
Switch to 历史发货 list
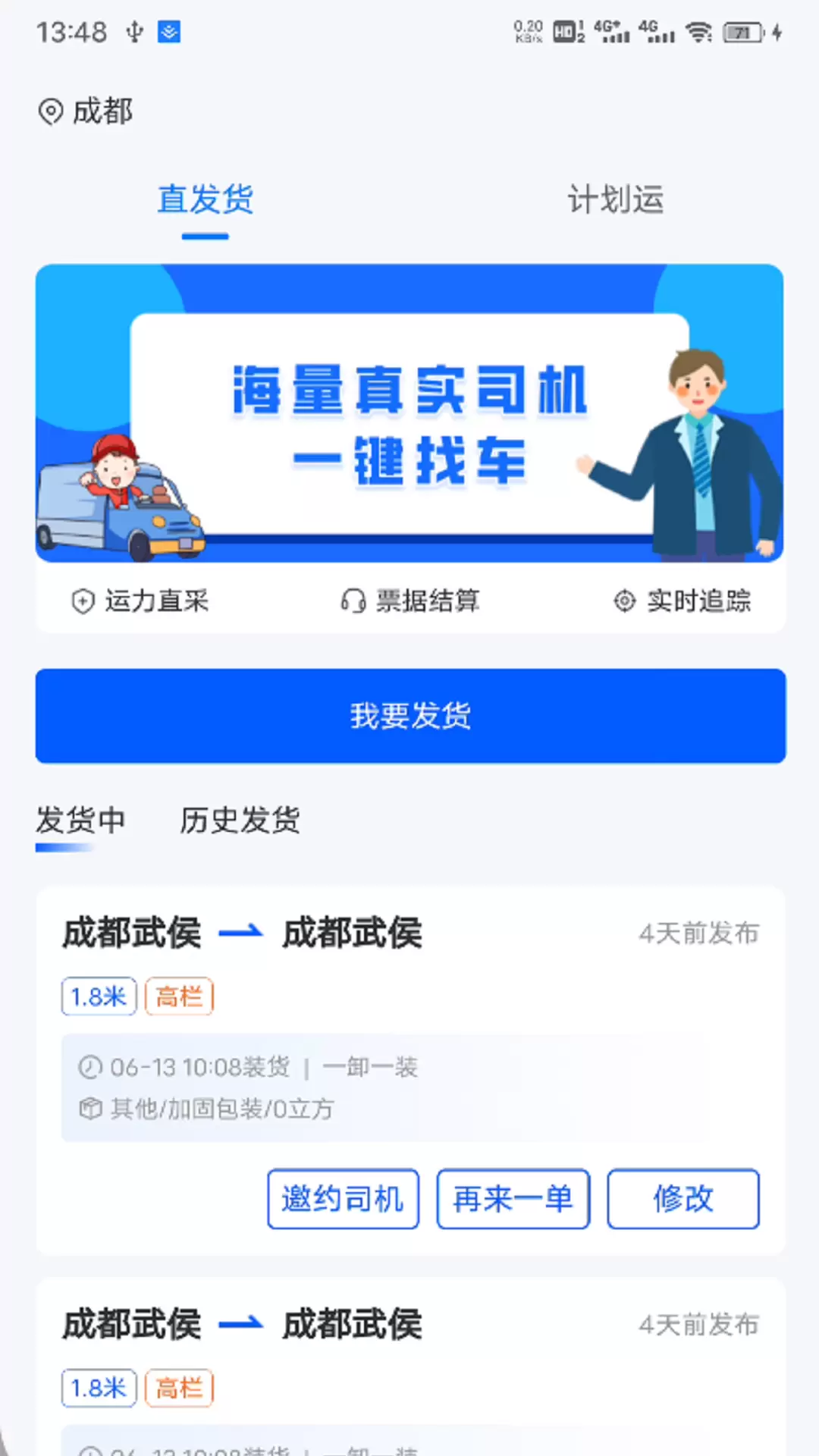click(240, 820)
